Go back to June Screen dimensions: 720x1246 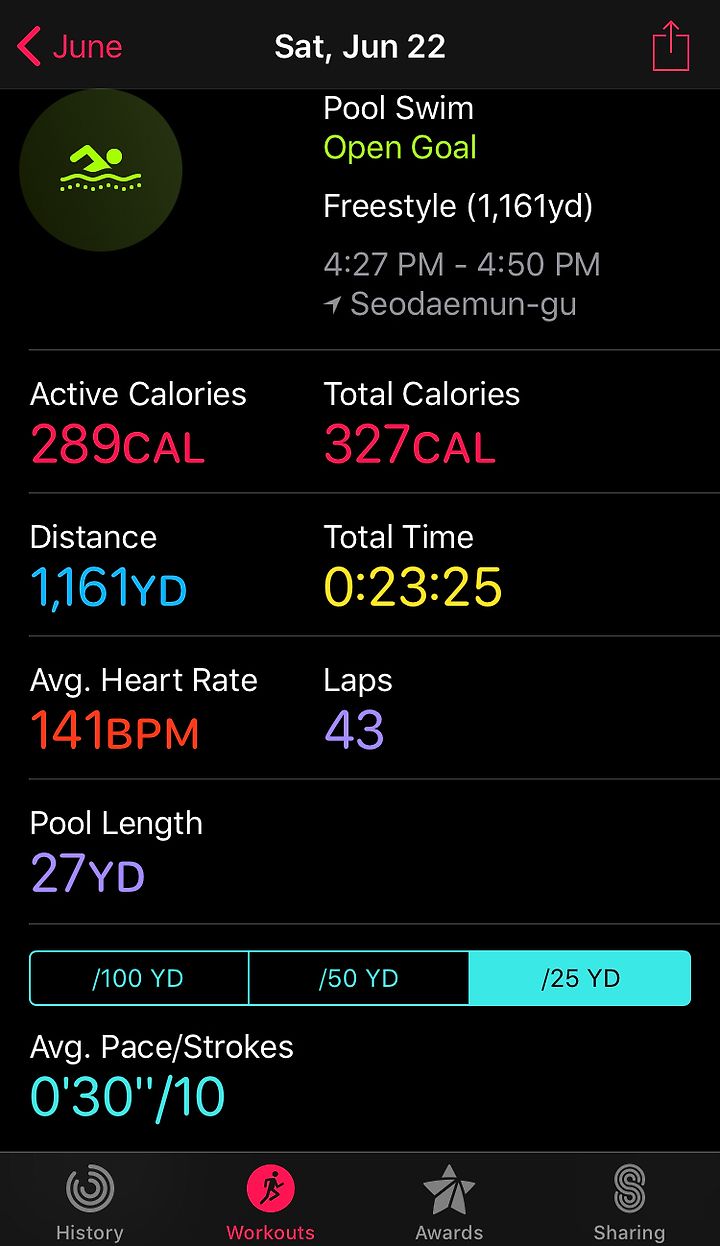[x=70, y=47]
